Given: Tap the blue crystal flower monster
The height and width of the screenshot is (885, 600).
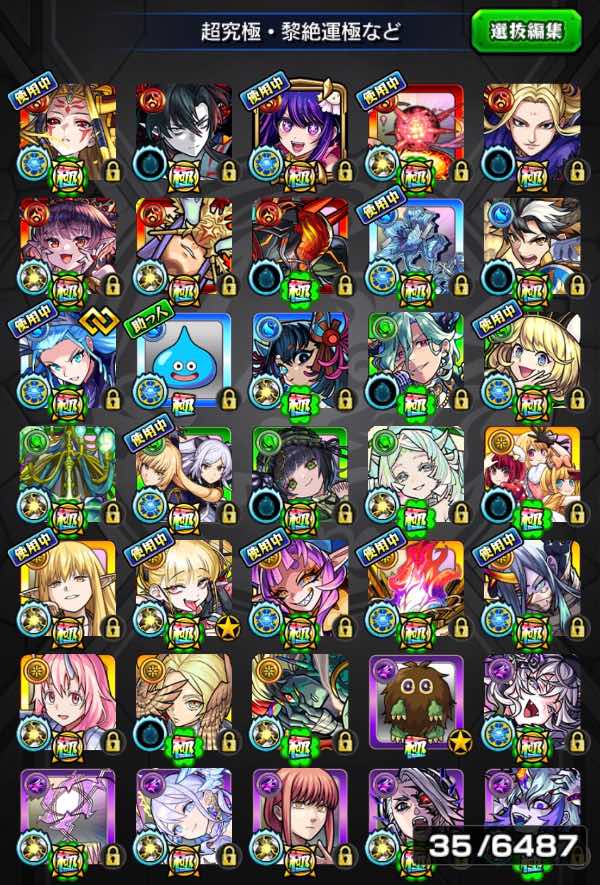Looking at the screenshot, I should (417, 247).
